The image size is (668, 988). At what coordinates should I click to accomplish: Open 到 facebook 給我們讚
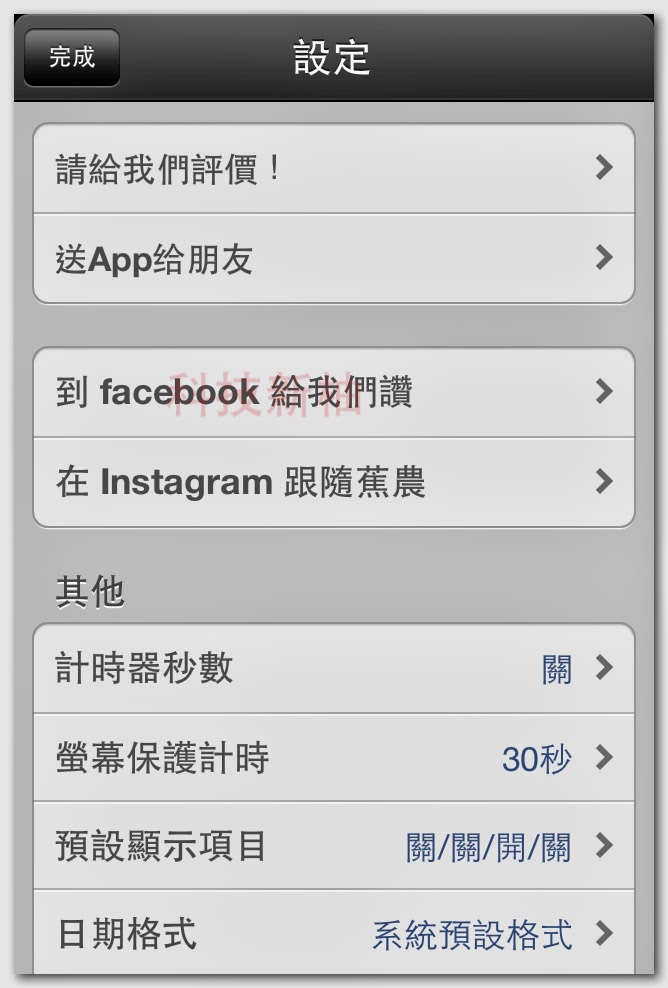coord(334,392)
